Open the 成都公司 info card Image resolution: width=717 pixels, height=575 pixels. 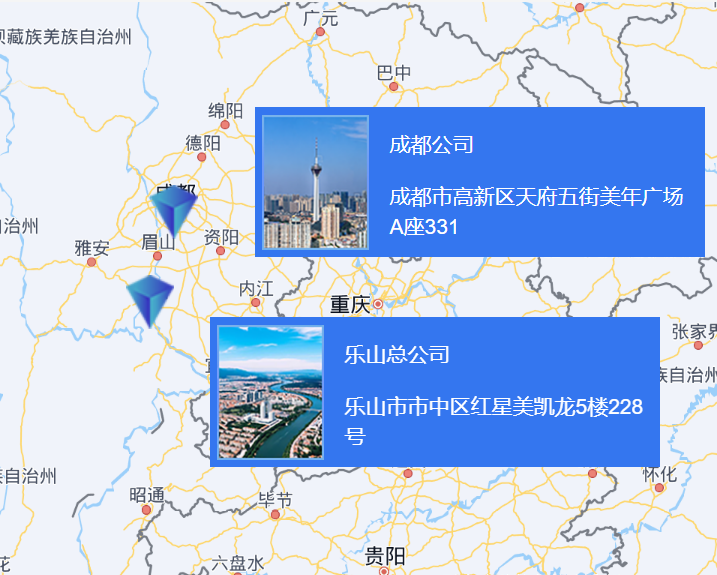(x=479, y=182)
